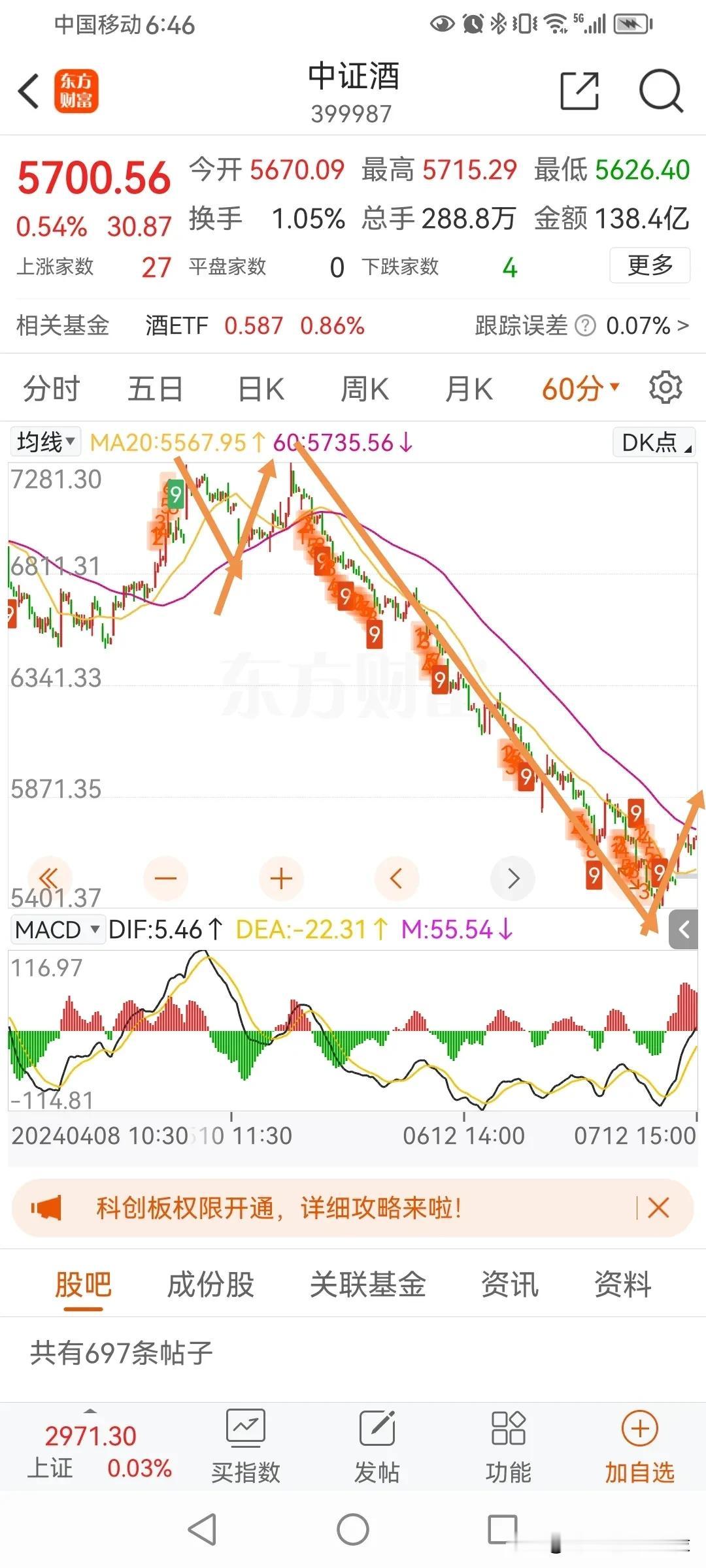Dismiss the 科创板权限开通 banner
Screen dimensions: 706x1568
coord(658,1208)
